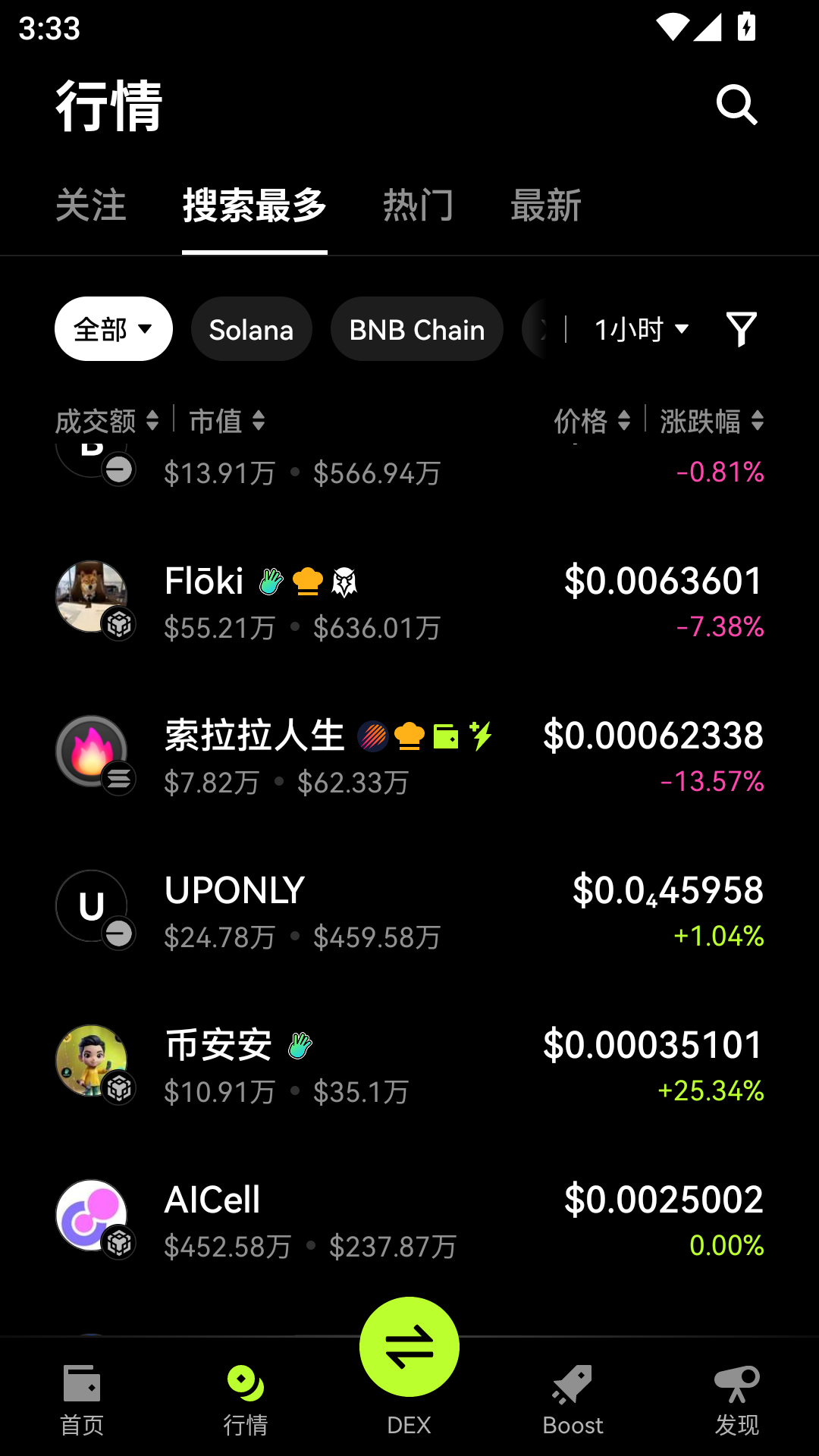This screenshot has width=819, height=1456.
Task: Tap the UPONLY token avatar
Action: [91, 905]
